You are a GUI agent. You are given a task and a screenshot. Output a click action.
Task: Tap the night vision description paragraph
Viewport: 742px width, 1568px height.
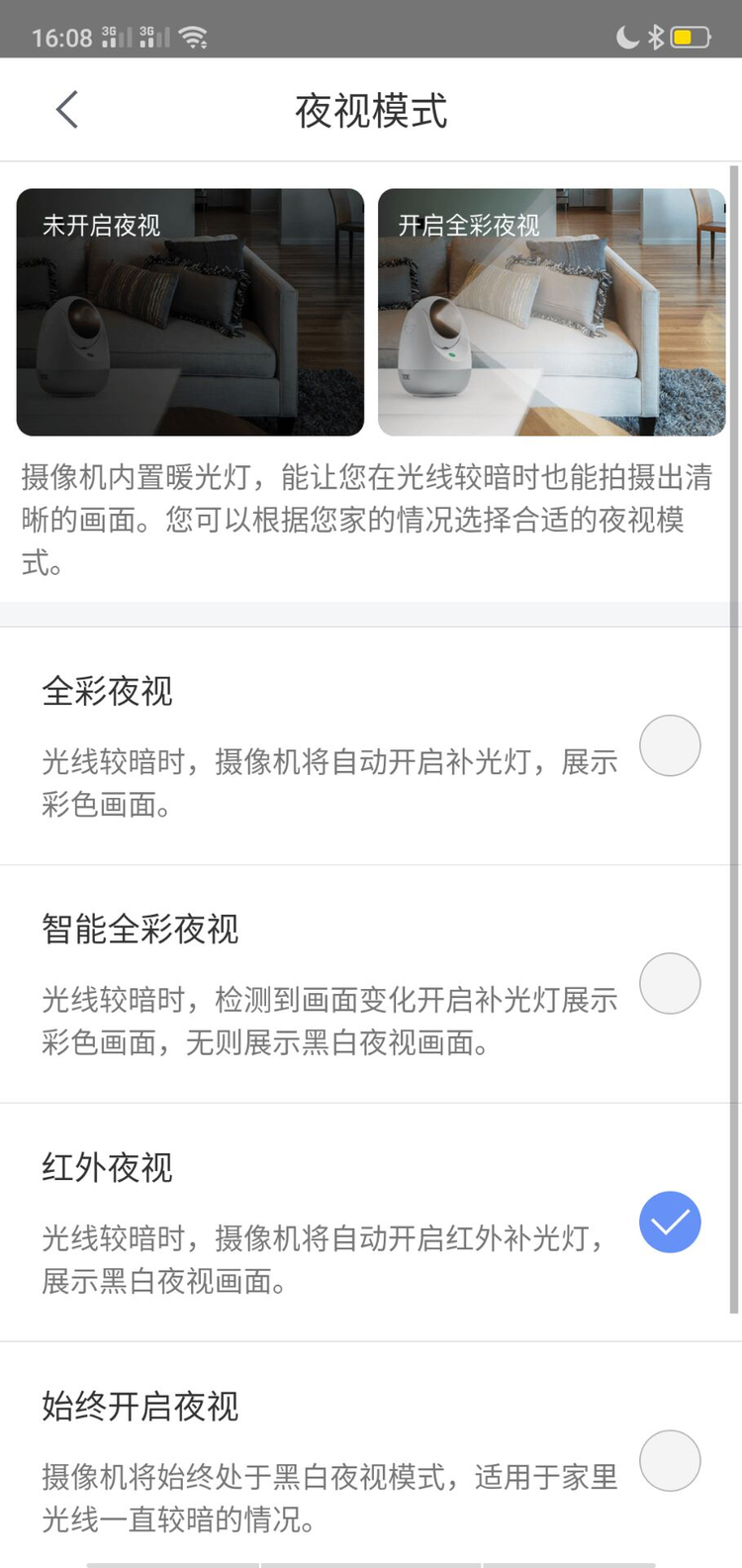point(371,520)
